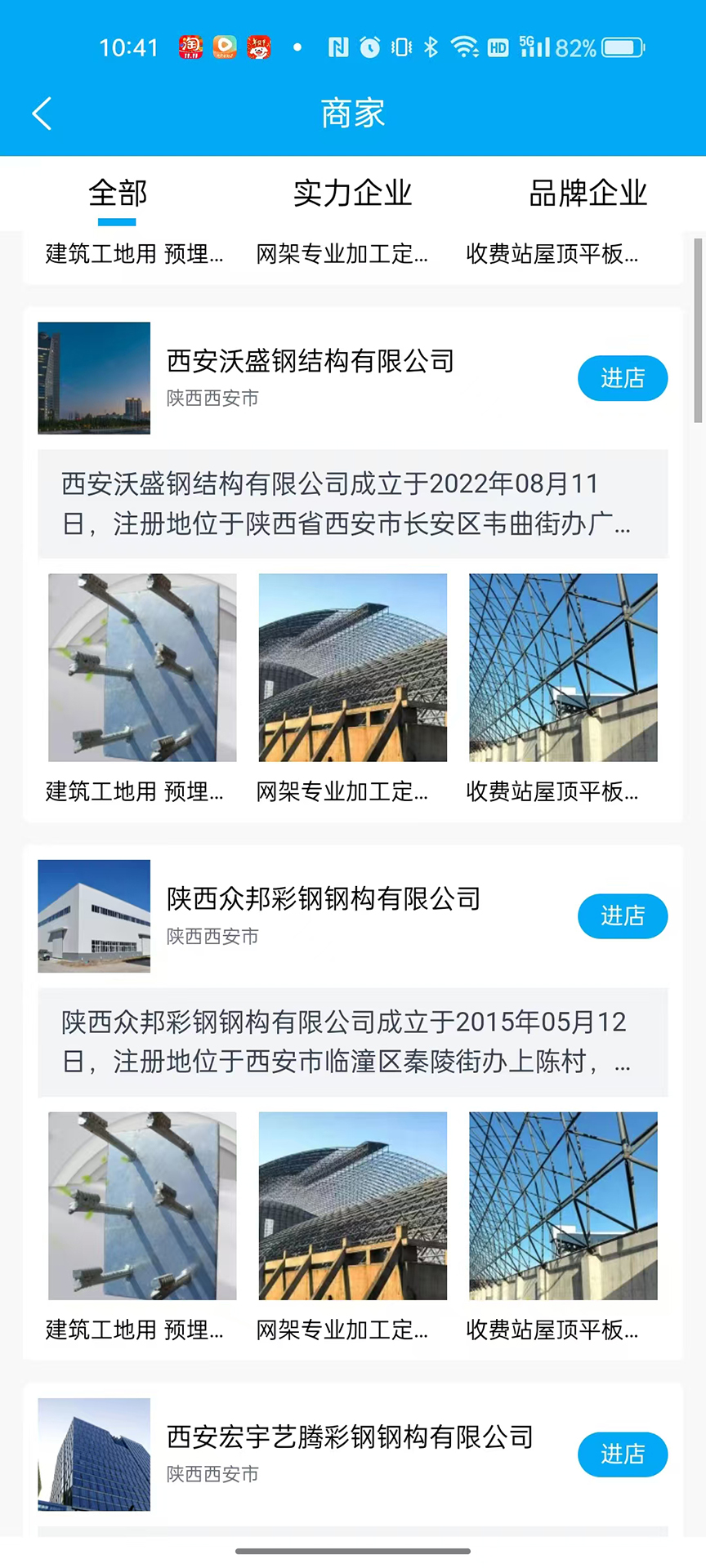This screenshot has height=1568, width=706.
Task: Switch to the 品牌企业 tab
Action: point(587,194)
